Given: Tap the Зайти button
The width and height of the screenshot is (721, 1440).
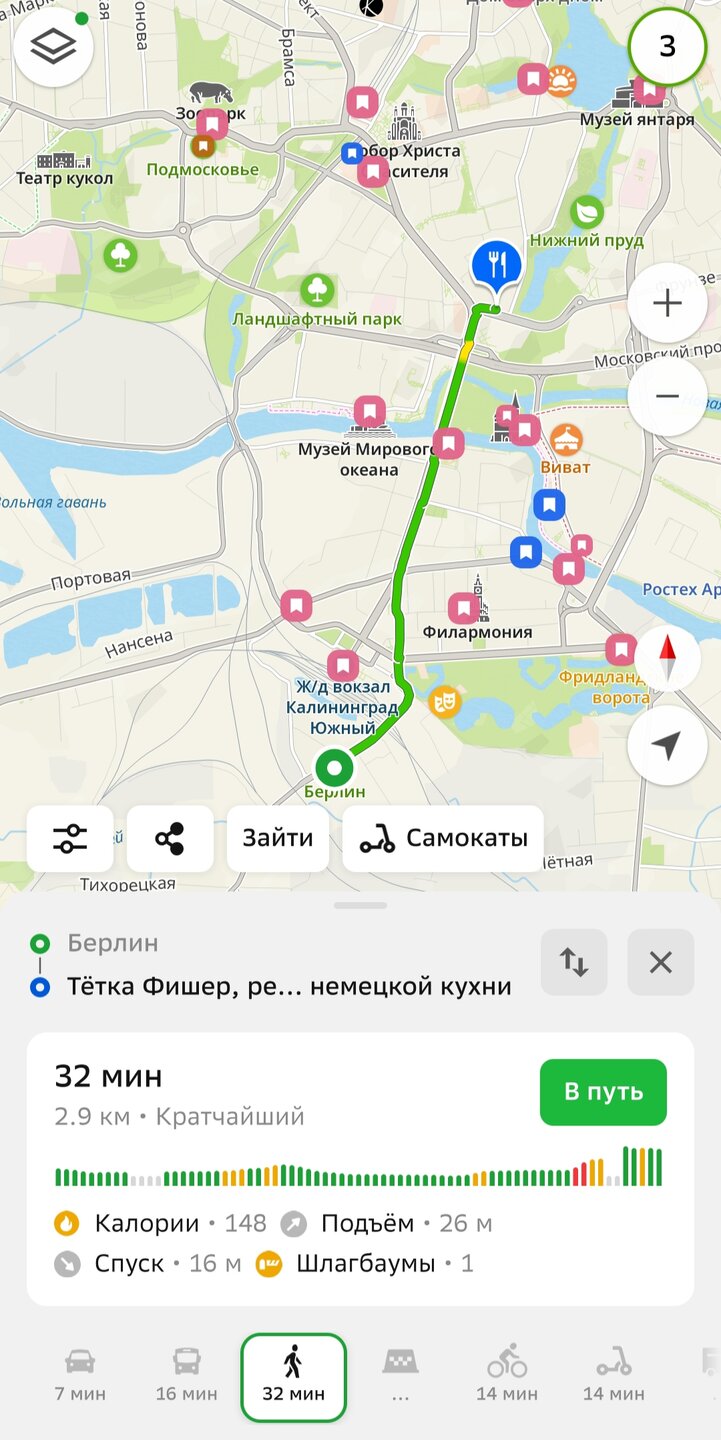Looking at the screenshot, I should [278, 838].
